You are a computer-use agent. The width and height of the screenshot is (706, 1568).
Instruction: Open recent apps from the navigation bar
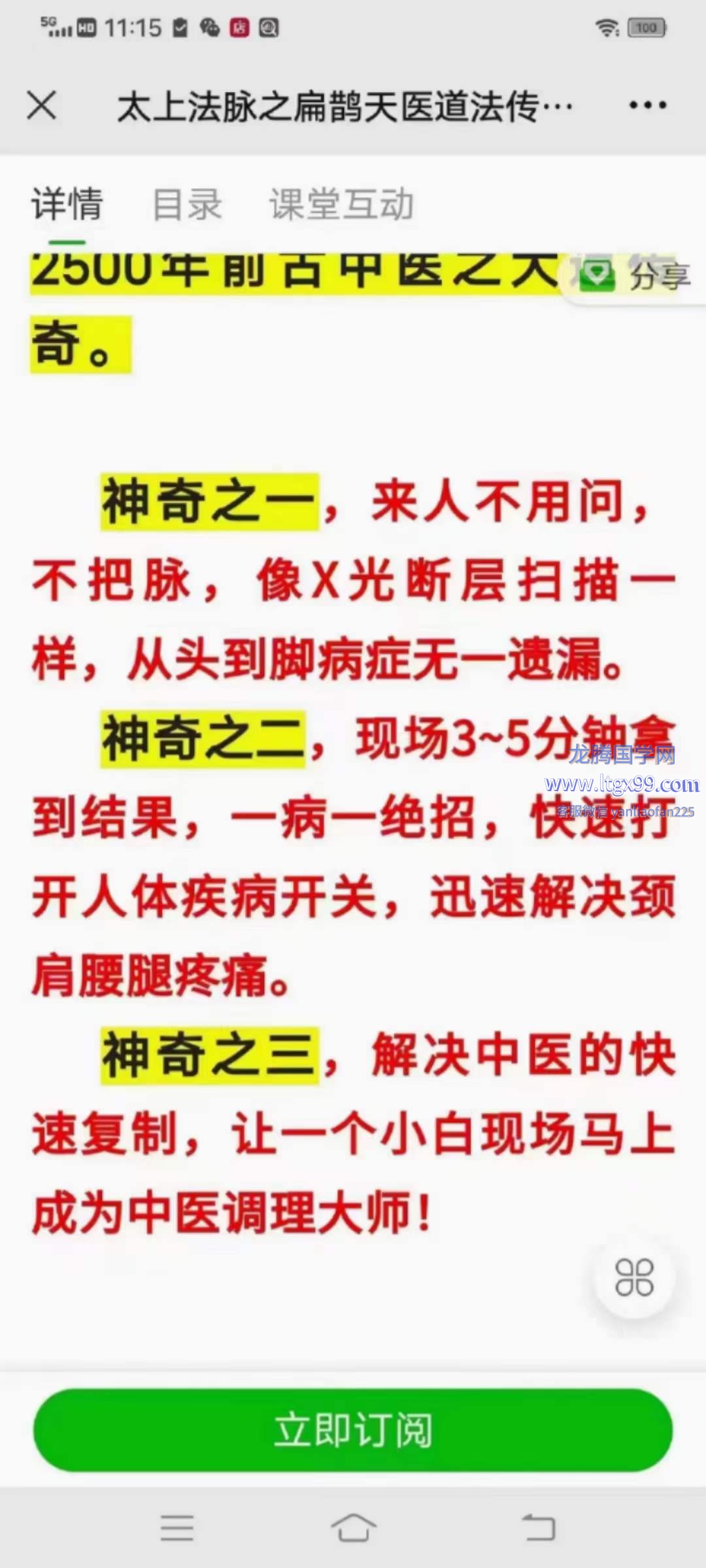coord(177,1527)
